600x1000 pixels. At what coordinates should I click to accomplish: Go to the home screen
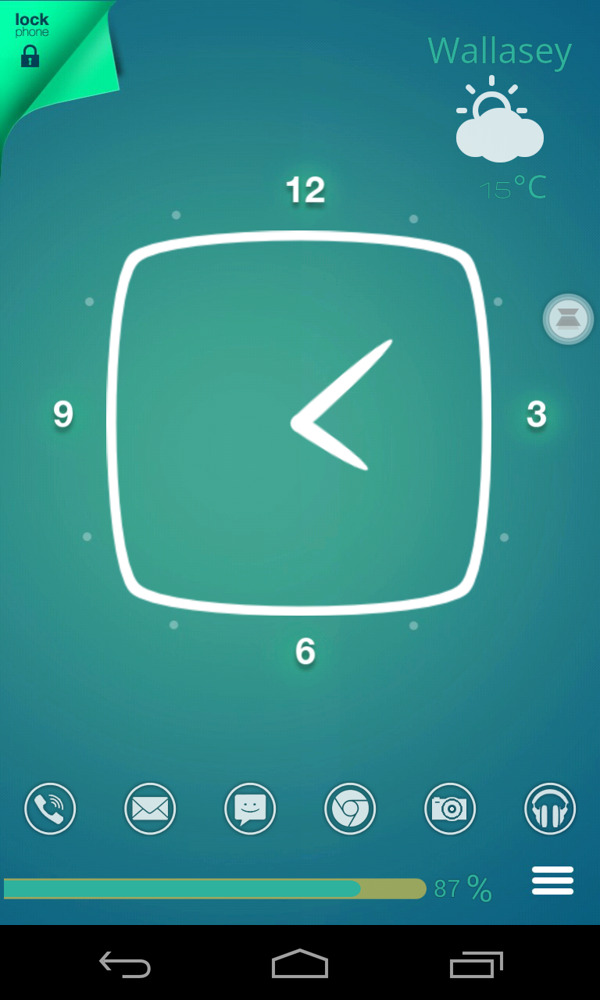point(300,964)
